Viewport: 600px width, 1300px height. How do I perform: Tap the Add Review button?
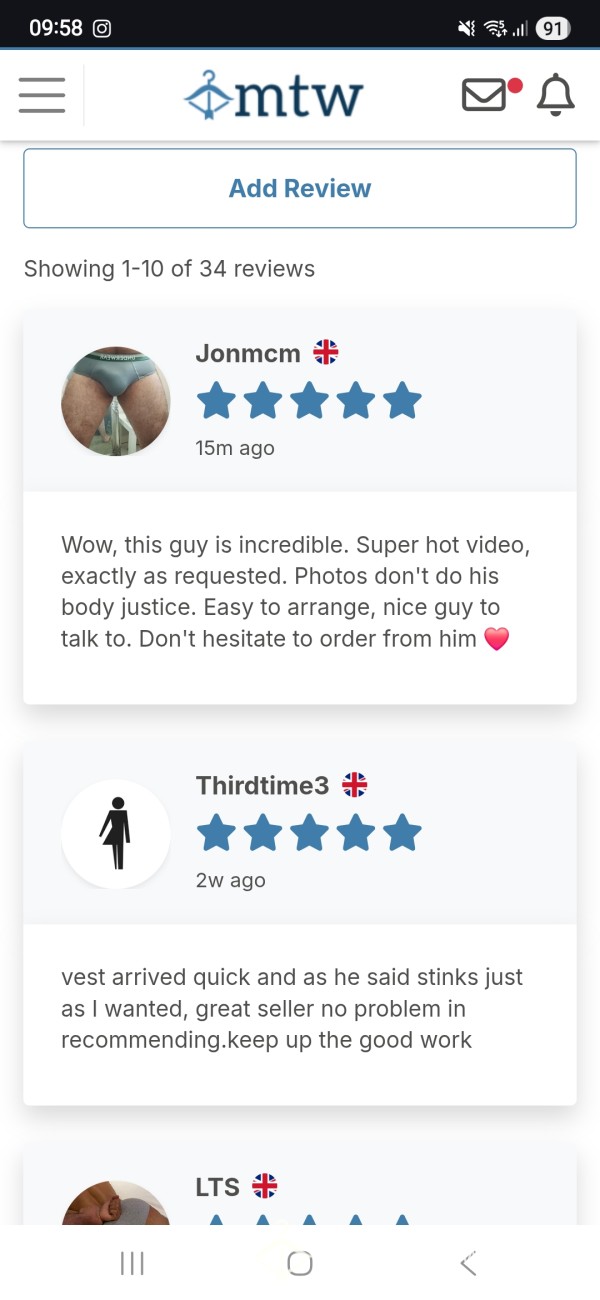click(300, 188)
